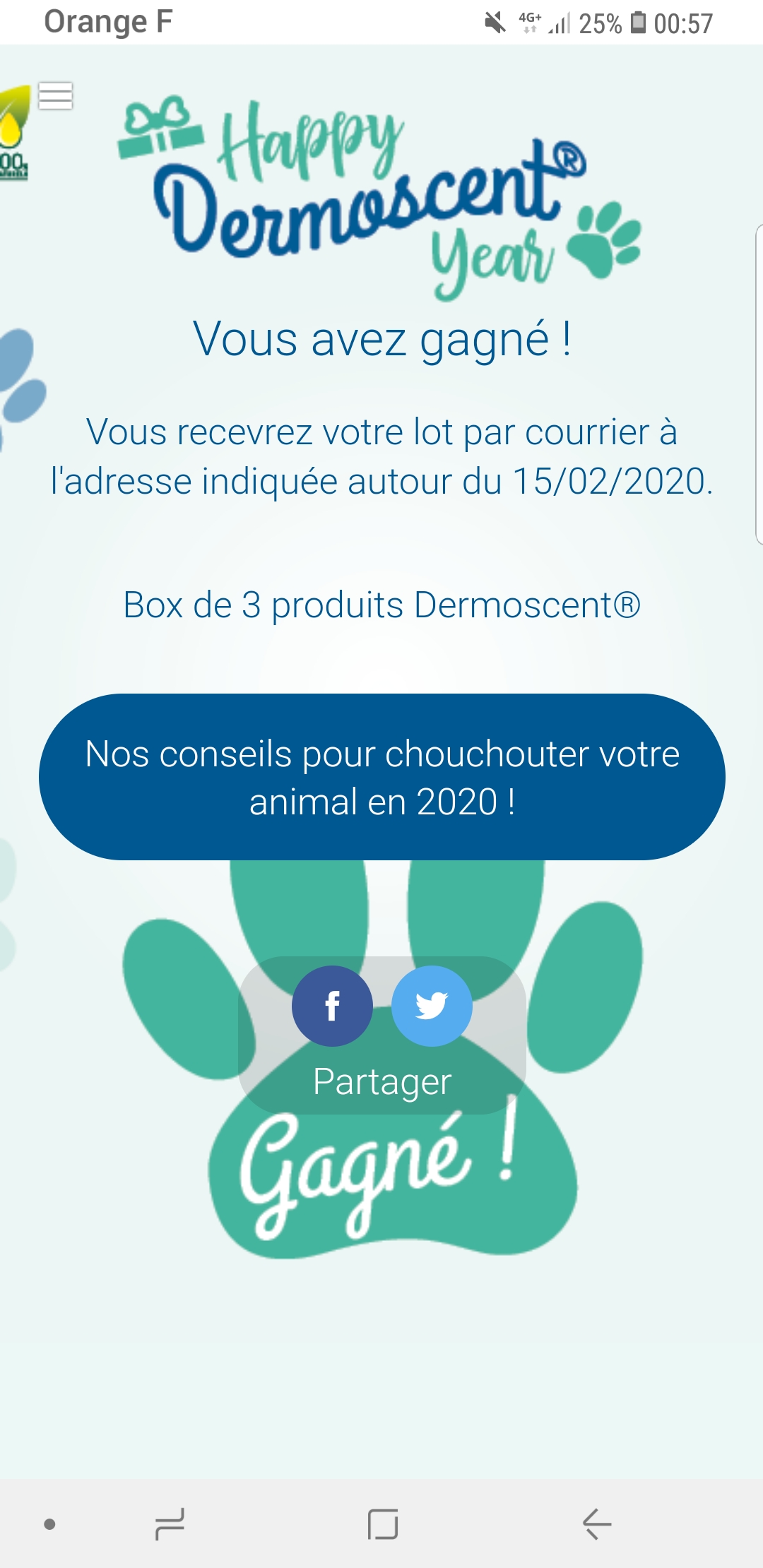Share the win on Facebook
This screenshot has height=1568, width=763.
(x=332, y=1006)
